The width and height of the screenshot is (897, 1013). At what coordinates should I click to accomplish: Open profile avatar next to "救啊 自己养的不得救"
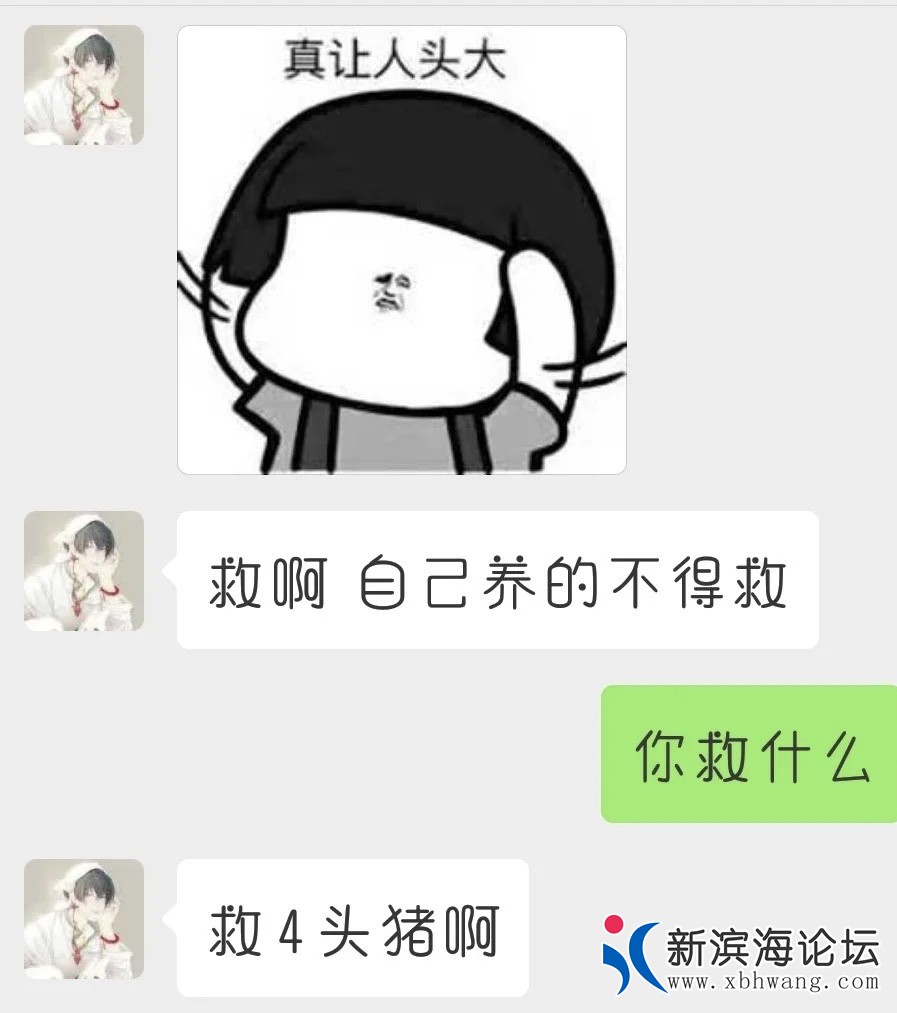[x=84, y=571]
